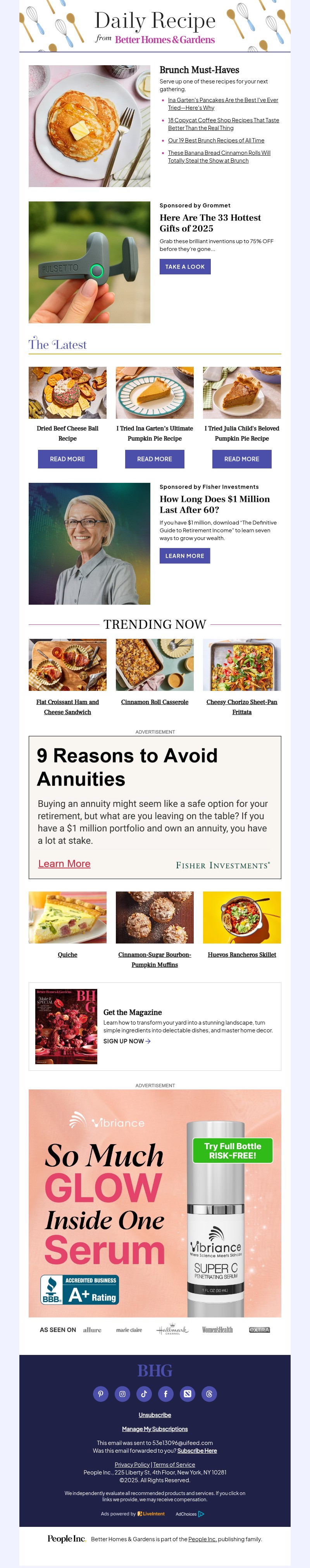Open BHG Pinterest page

click(x=100, y=1393)
